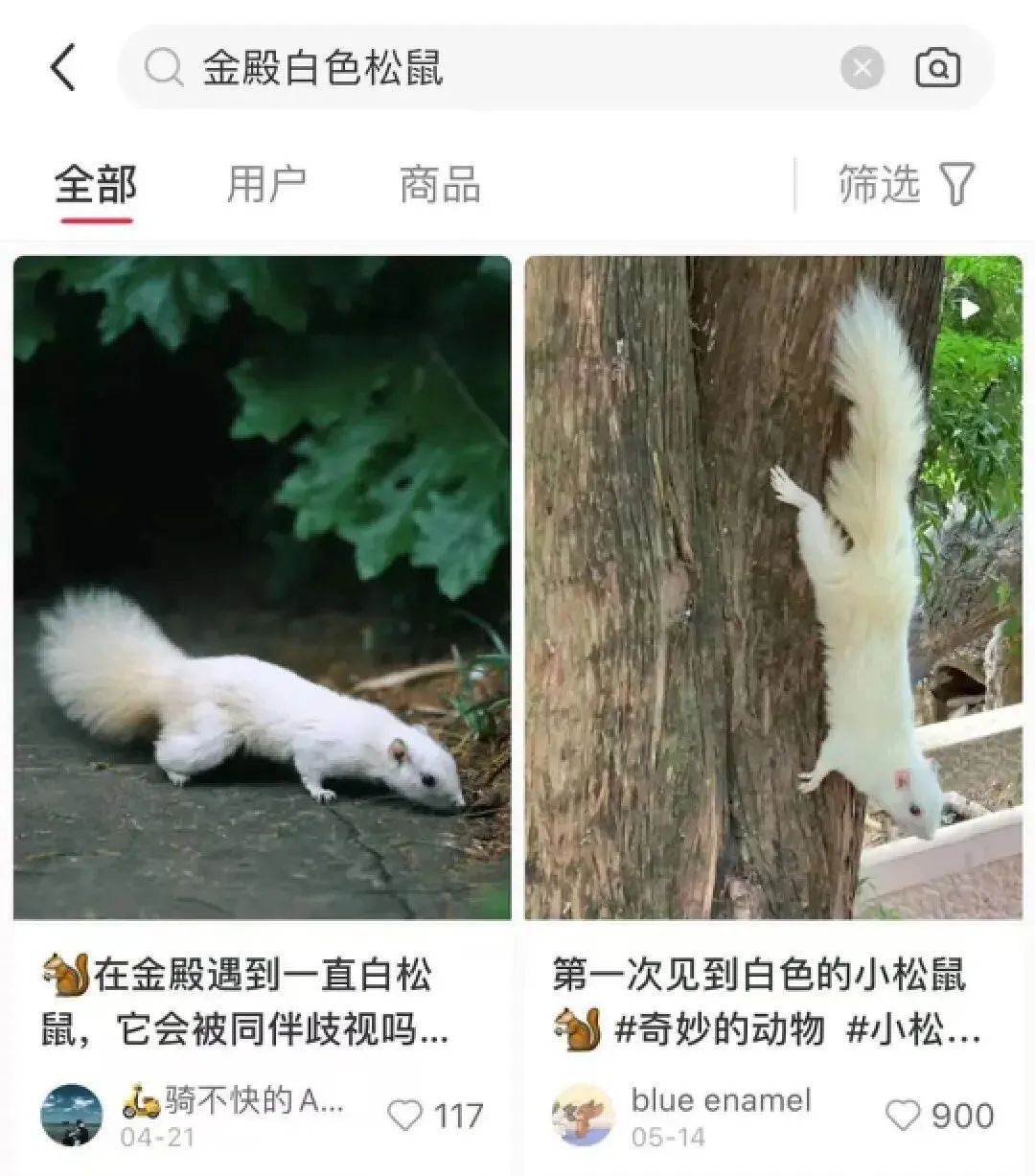Tap the back arrow to exit search
The height and width of the screenshot is (1176, 1035).
(63, 69)
